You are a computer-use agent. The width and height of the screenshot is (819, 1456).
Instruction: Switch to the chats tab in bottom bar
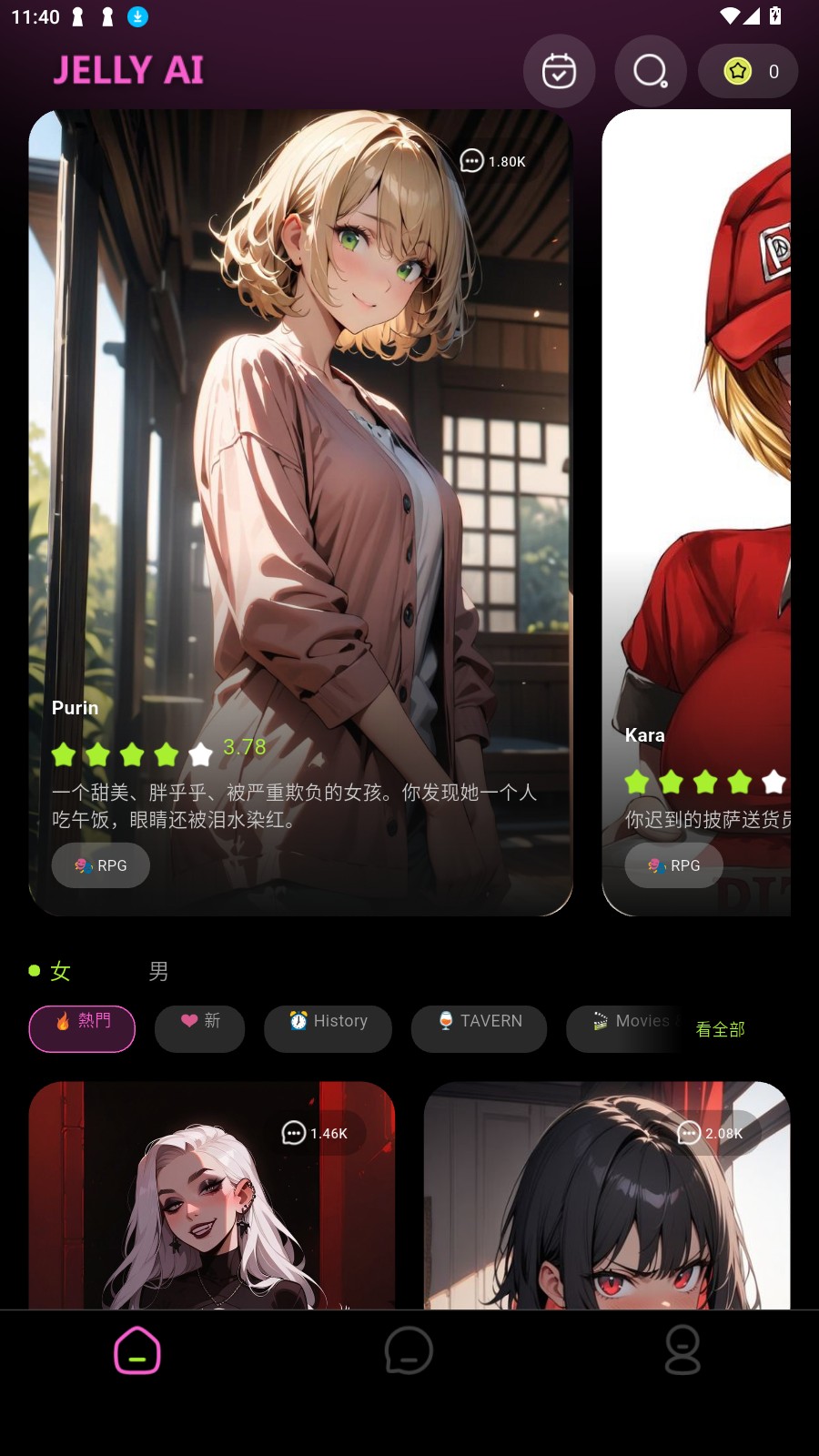click(x=409, y=1350)
